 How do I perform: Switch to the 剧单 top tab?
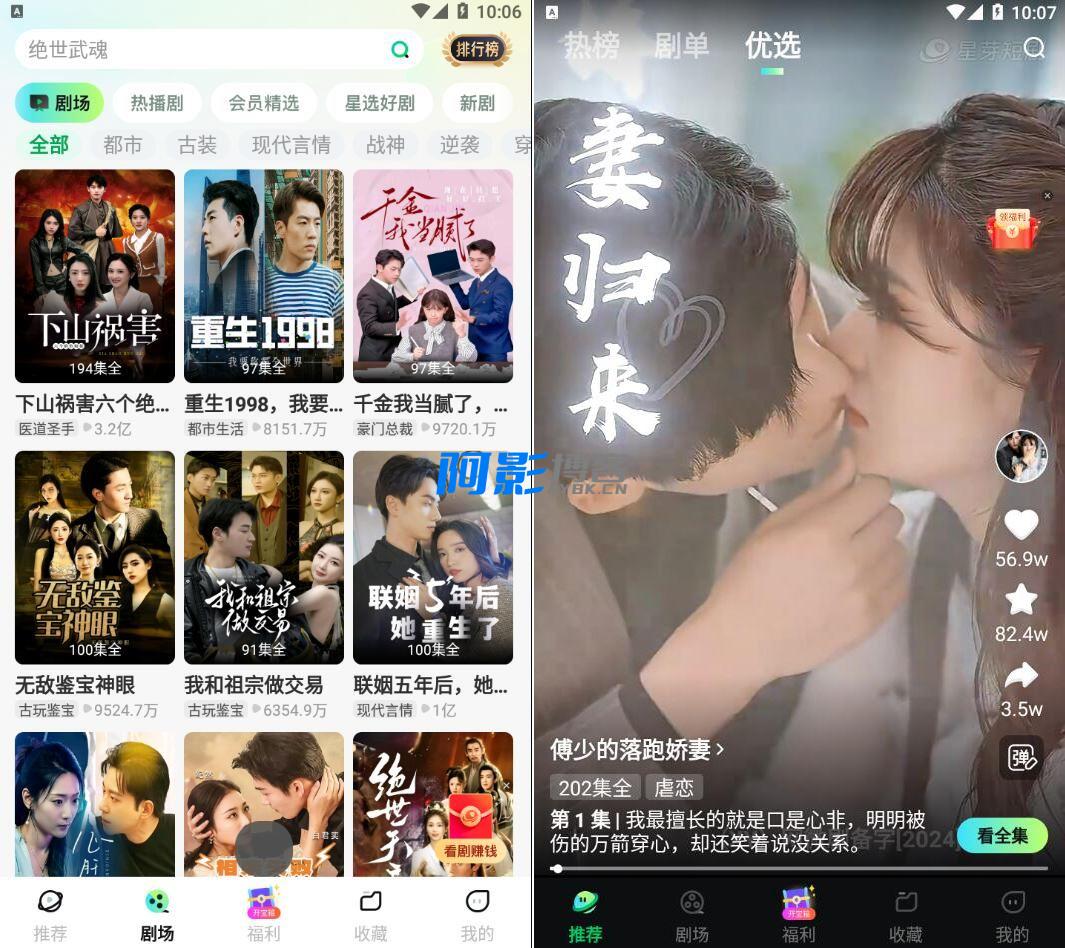681,46
